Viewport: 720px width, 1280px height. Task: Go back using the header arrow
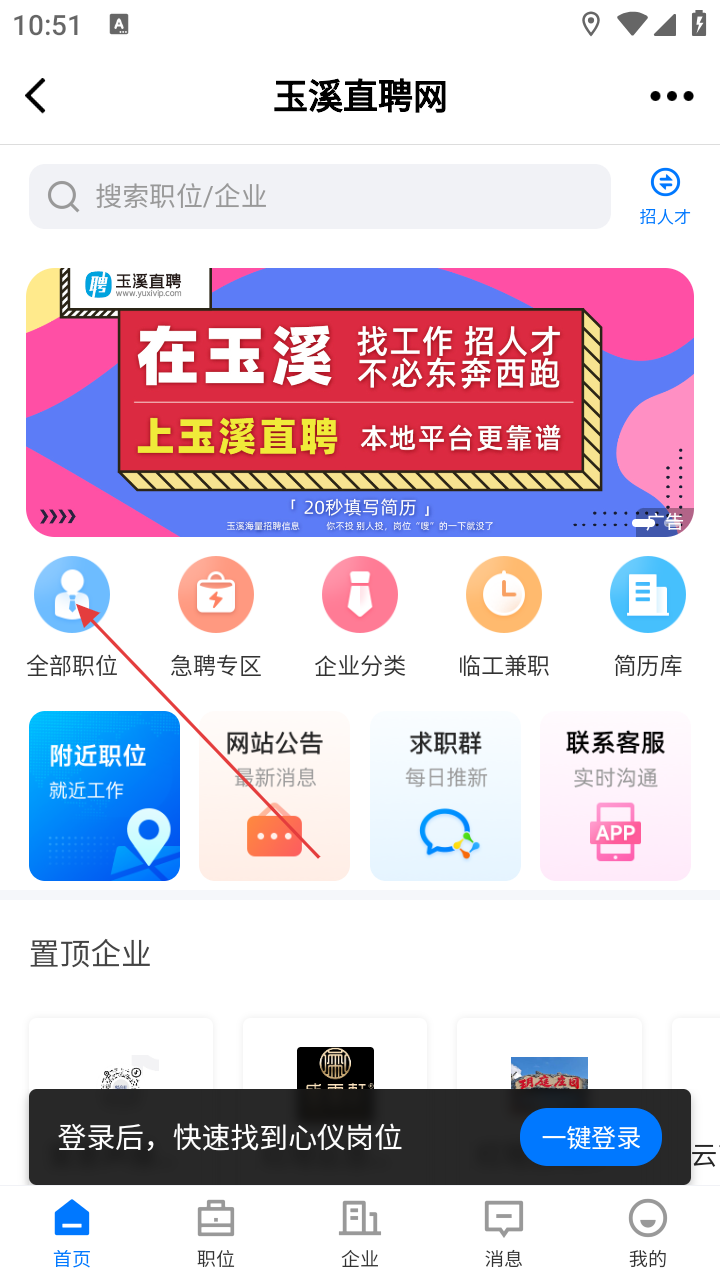click(36, 96)
